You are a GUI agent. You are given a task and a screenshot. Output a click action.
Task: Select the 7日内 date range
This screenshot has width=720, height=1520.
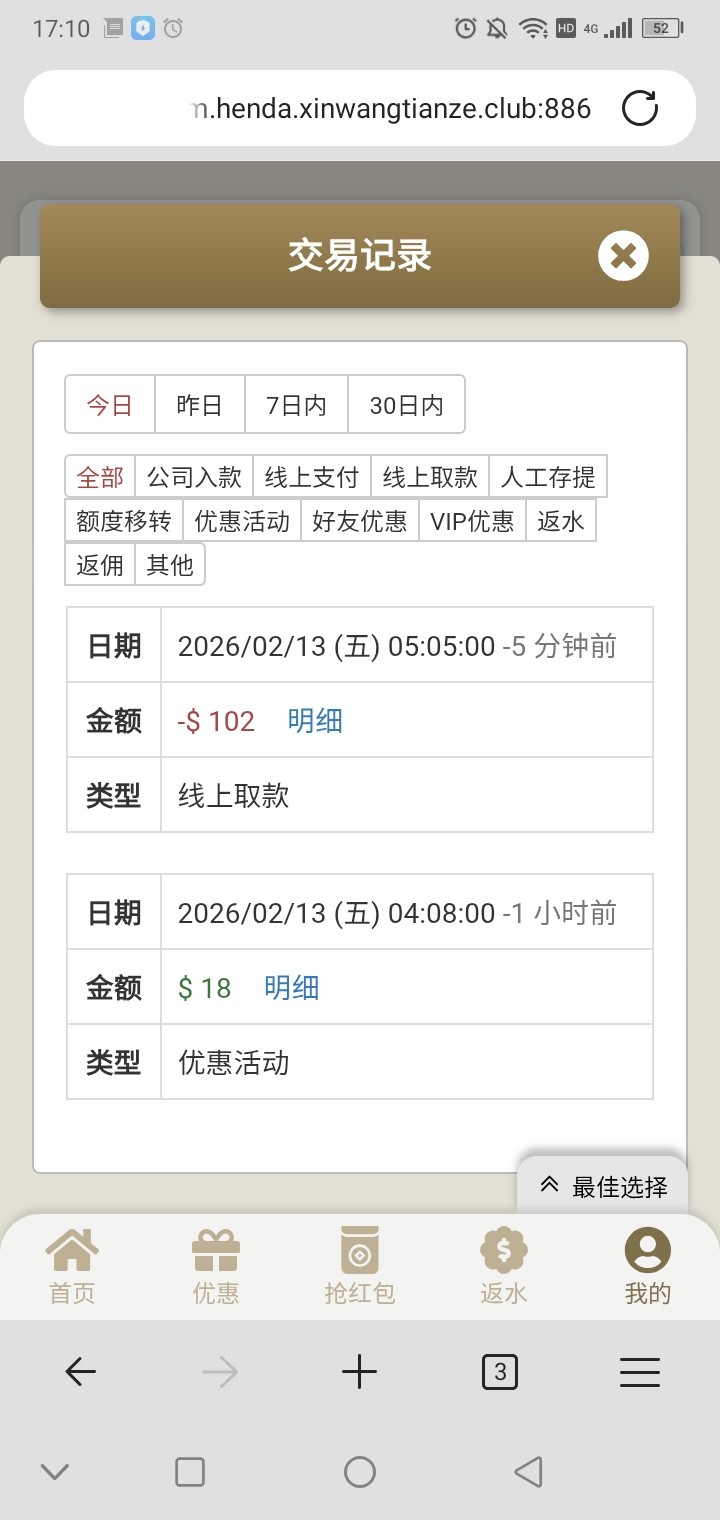click(296, 405)
